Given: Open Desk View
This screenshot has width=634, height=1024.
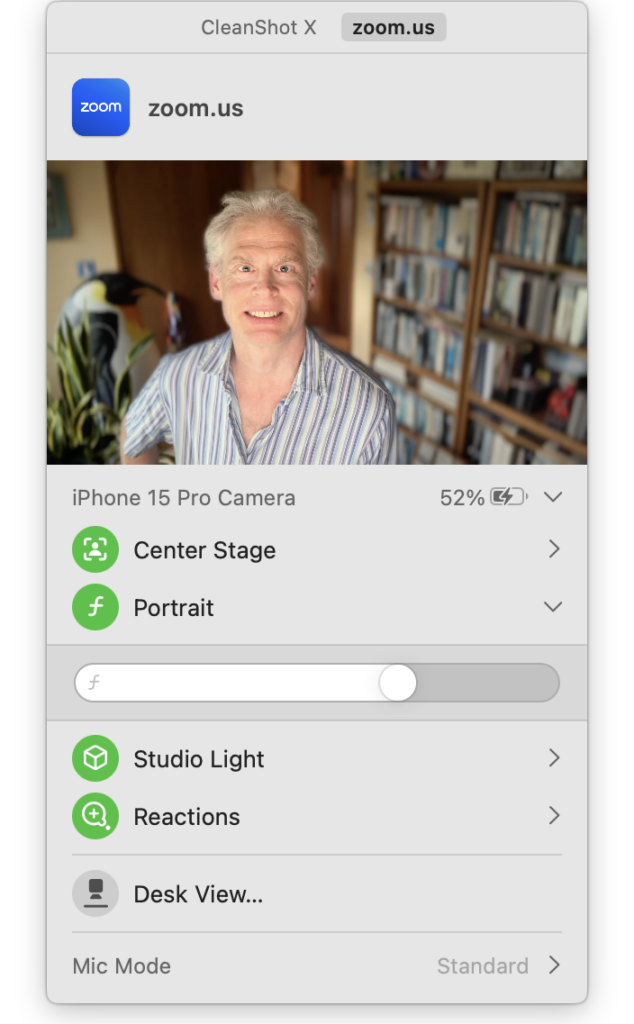Looking at the screenshot, I should (x=198, y=894).
